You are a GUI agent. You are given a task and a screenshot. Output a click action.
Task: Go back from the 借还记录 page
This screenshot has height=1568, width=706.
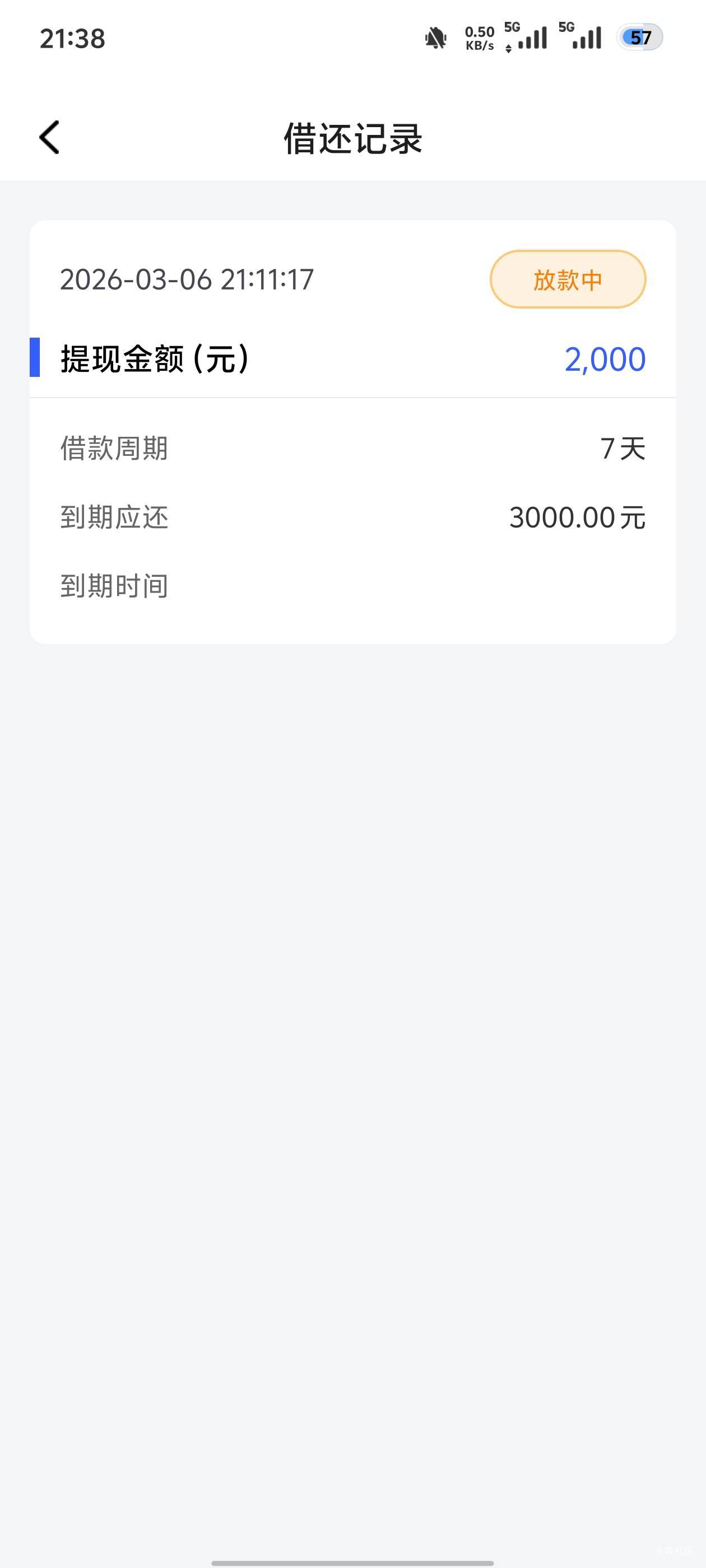[49, 138]
